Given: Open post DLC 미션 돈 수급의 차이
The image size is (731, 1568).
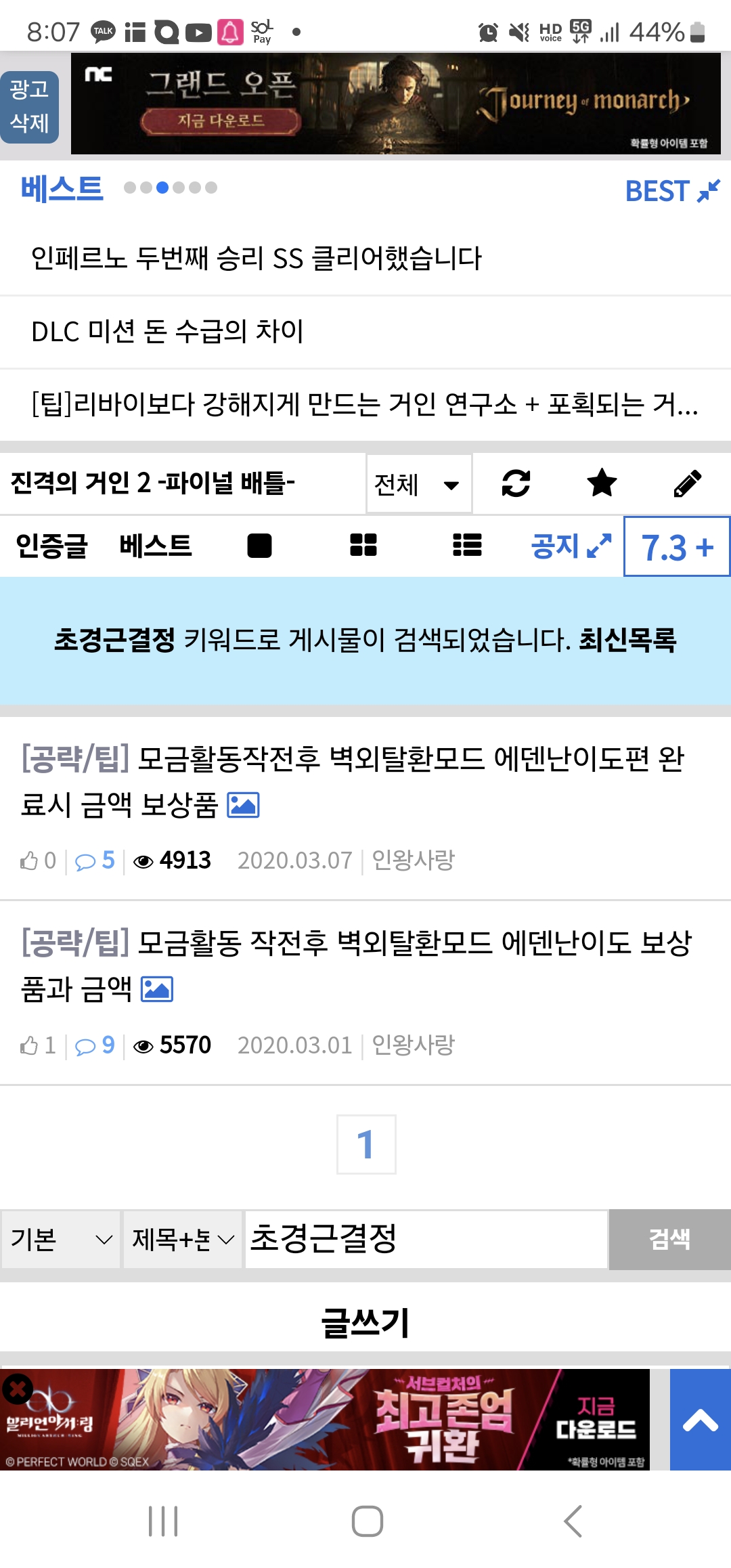Looking at the screenshot, I should 167,332.
